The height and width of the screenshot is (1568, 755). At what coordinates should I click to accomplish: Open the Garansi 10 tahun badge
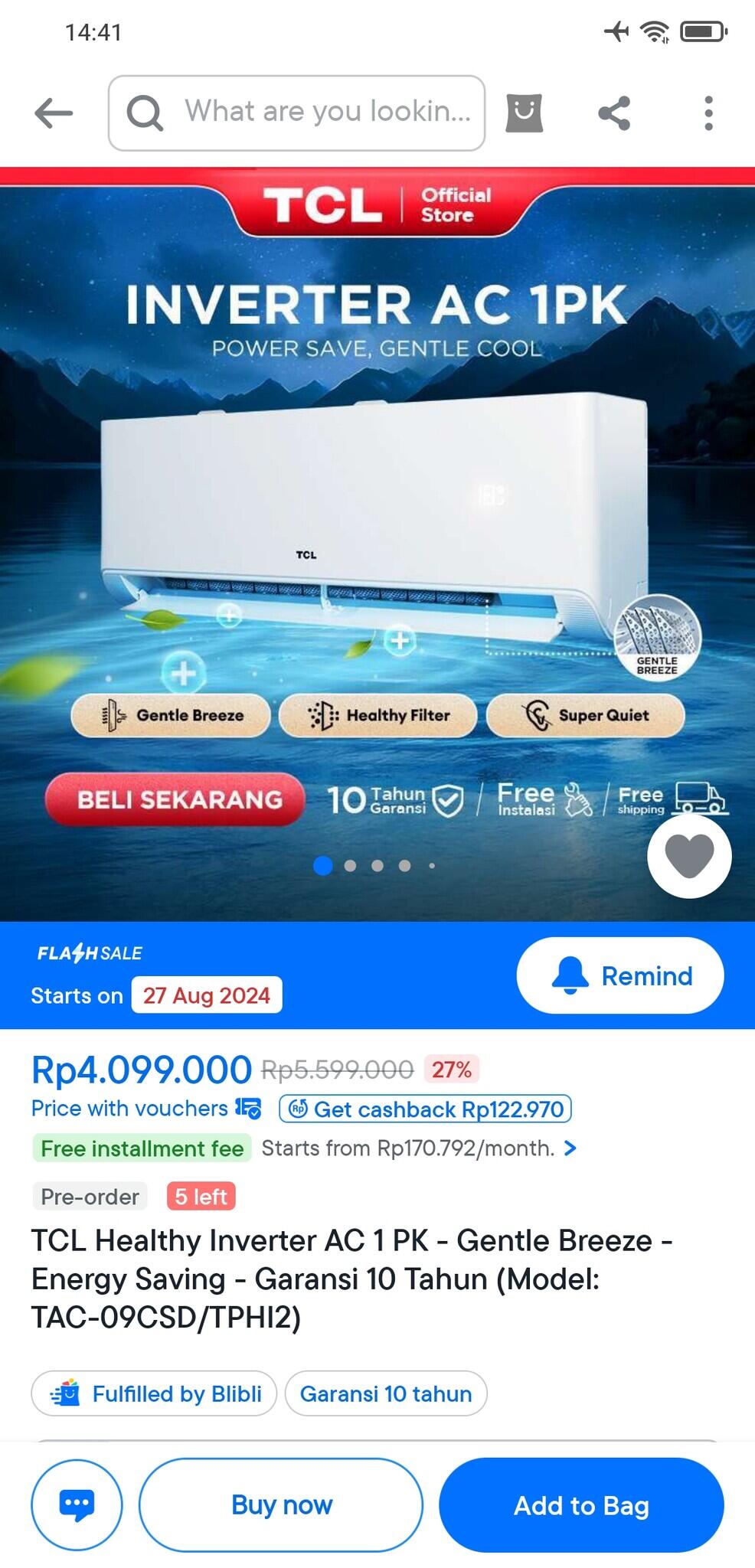386,1393
